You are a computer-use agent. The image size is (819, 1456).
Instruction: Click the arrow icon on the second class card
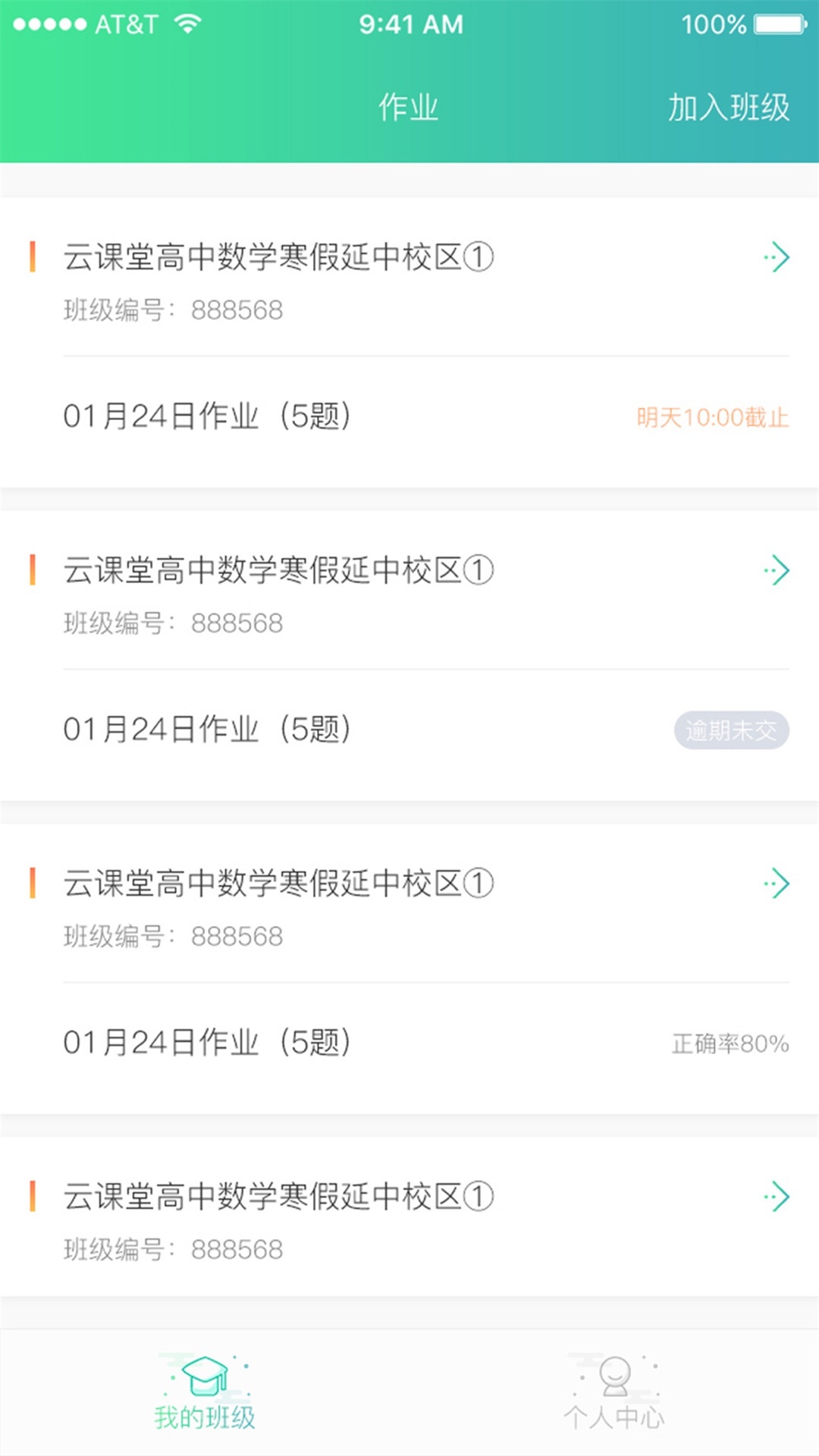(x=776, y=571)
